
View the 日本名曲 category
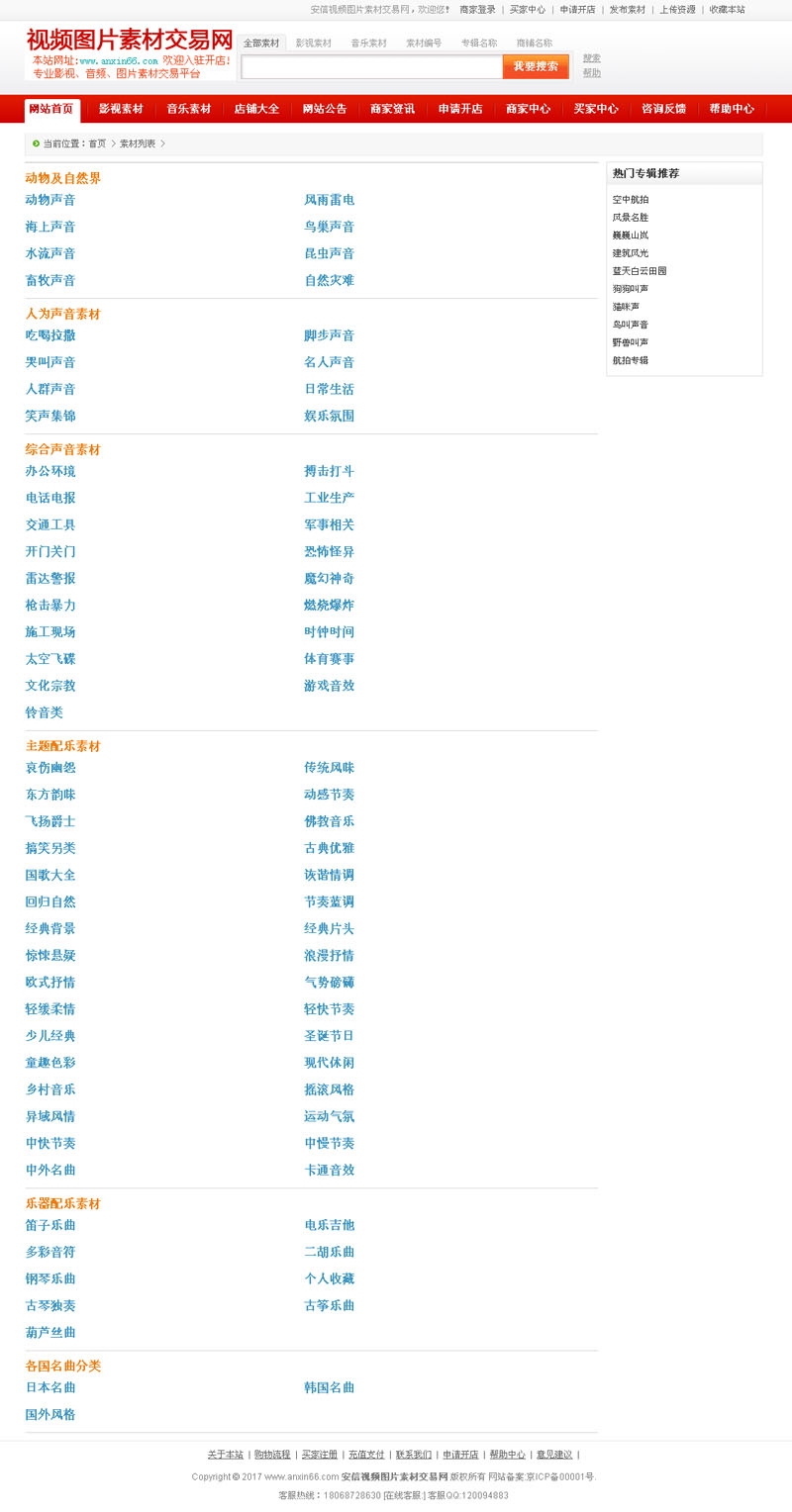[50, 1387]
